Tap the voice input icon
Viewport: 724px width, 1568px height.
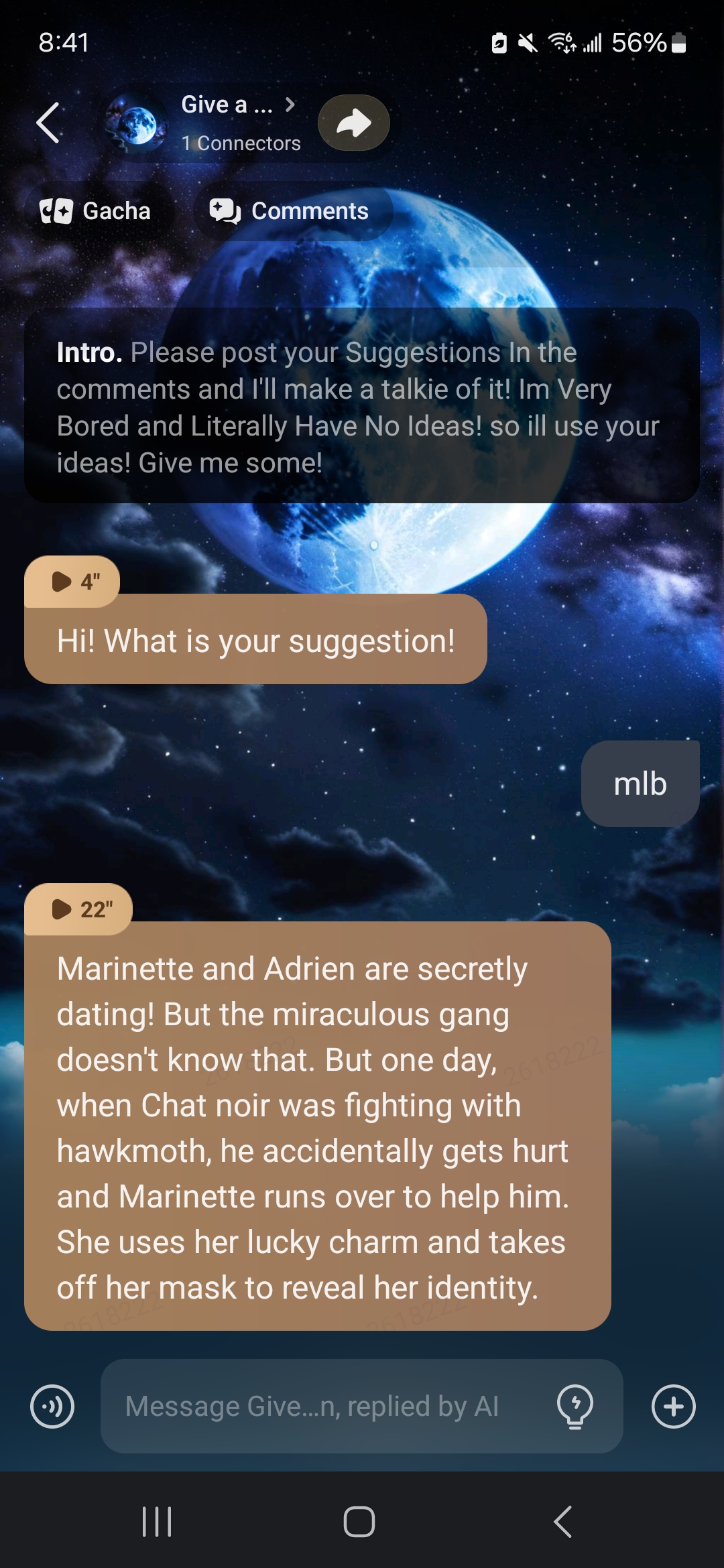pyautogui.click(x=52, y=1406)
